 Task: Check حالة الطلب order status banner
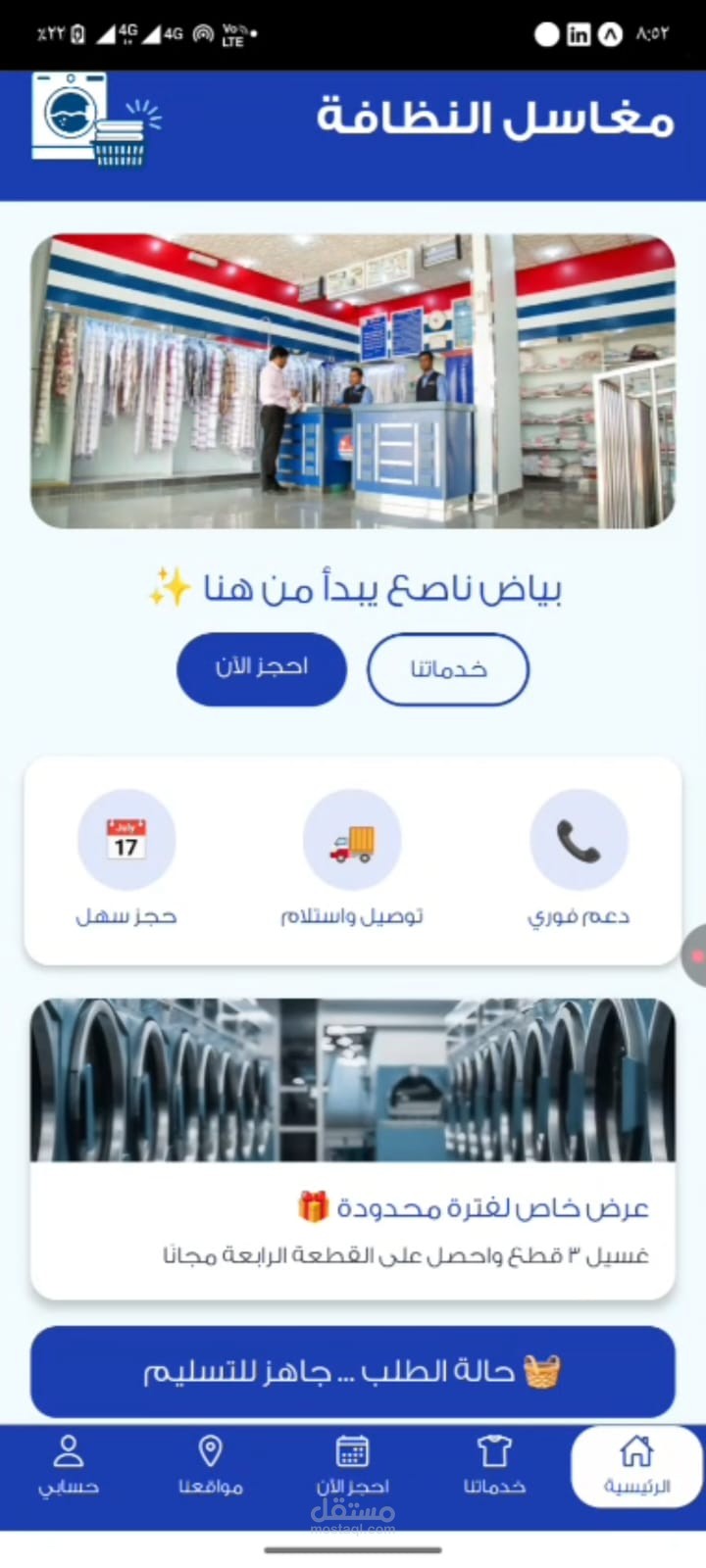353,1371
